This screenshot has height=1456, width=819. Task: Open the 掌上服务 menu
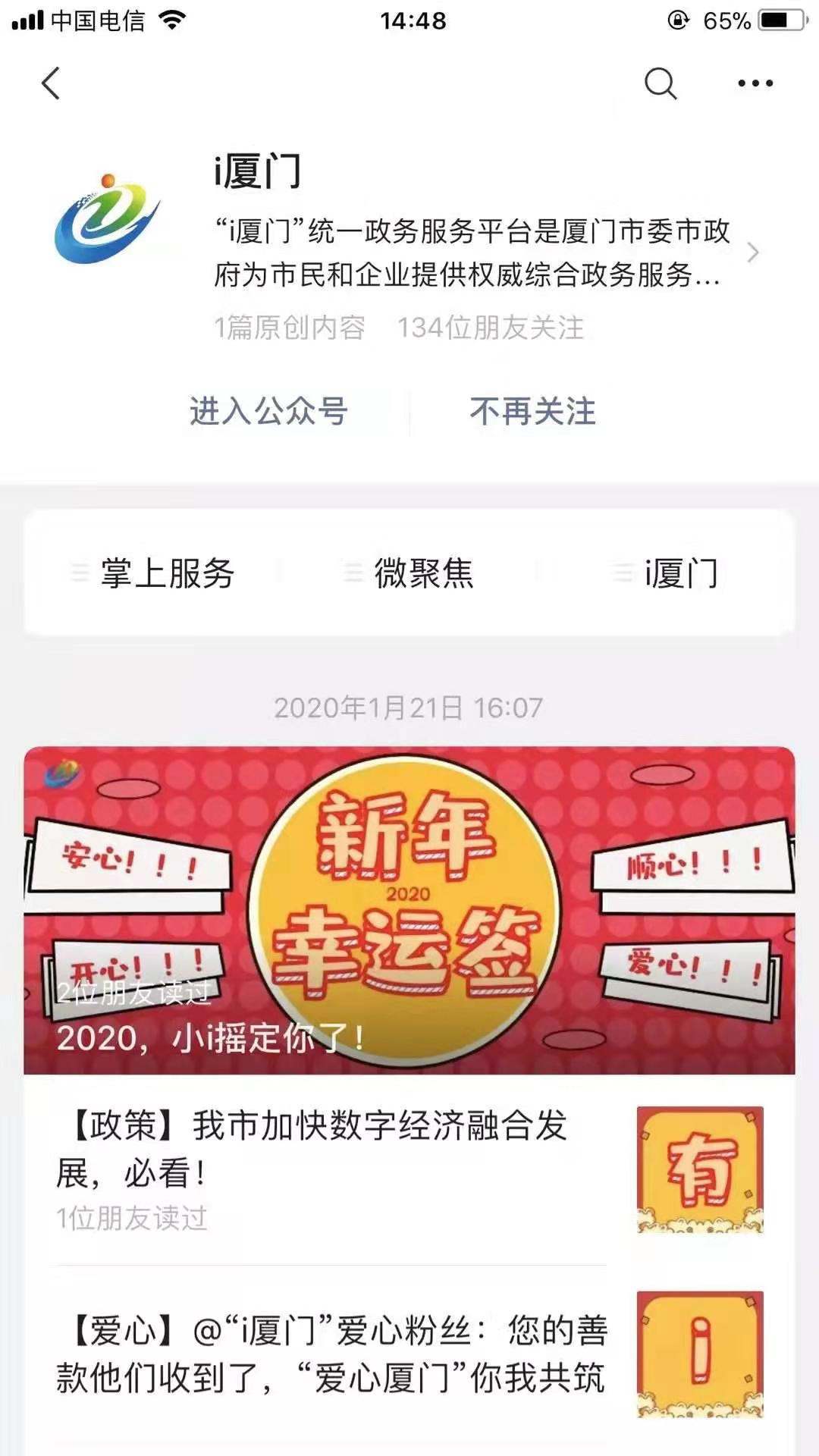tap(153, 573)
